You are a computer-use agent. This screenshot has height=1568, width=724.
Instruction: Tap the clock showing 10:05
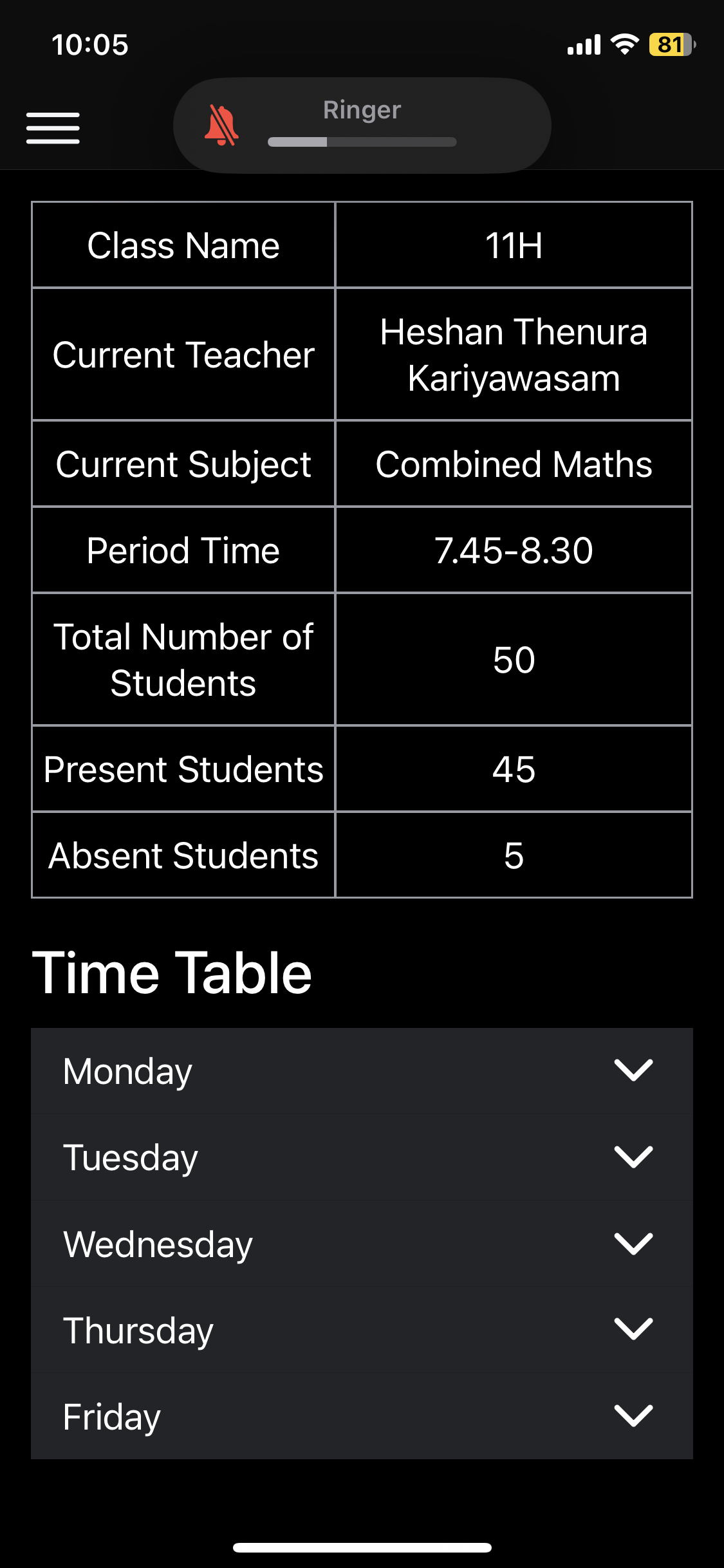90,45
